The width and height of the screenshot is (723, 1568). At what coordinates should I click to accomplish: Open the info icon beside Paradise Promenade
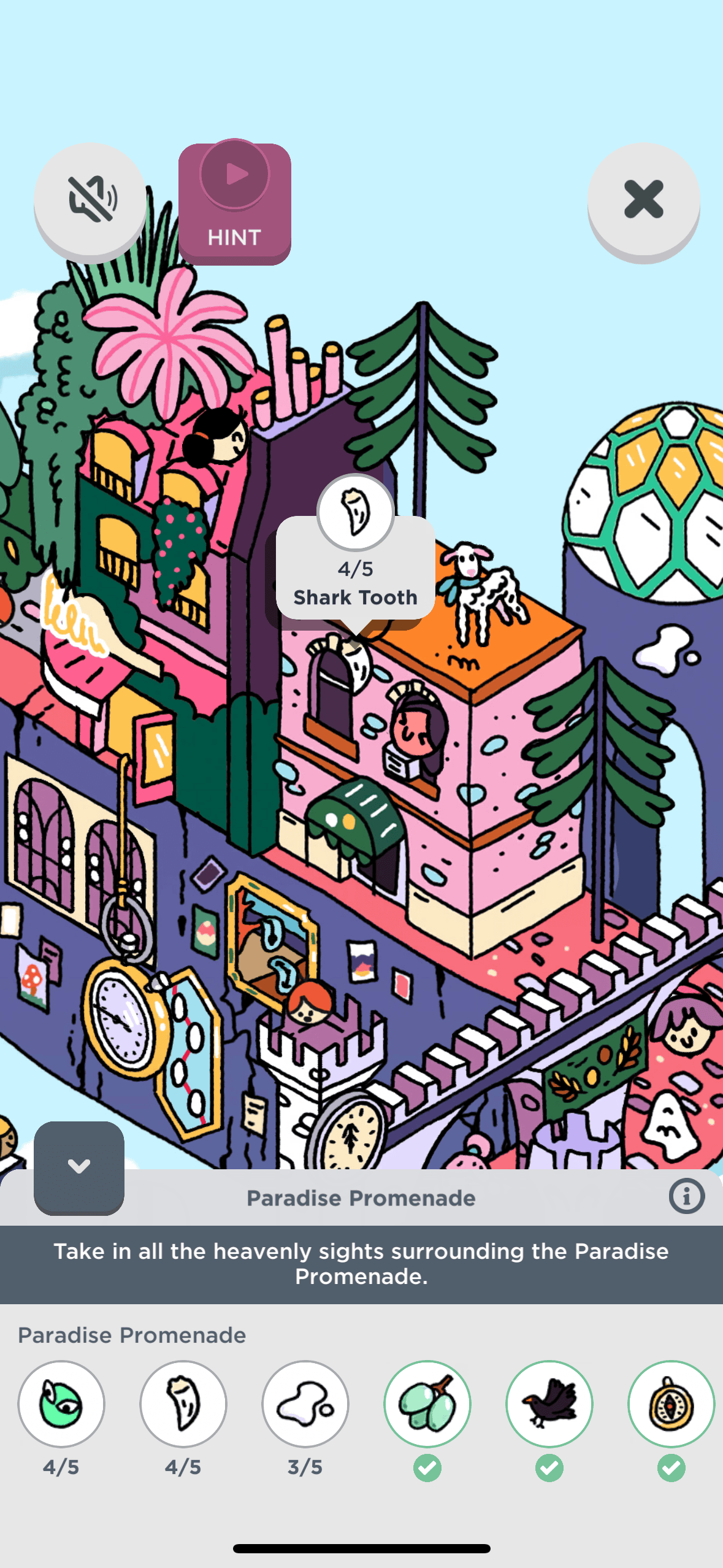(686, 1196)
